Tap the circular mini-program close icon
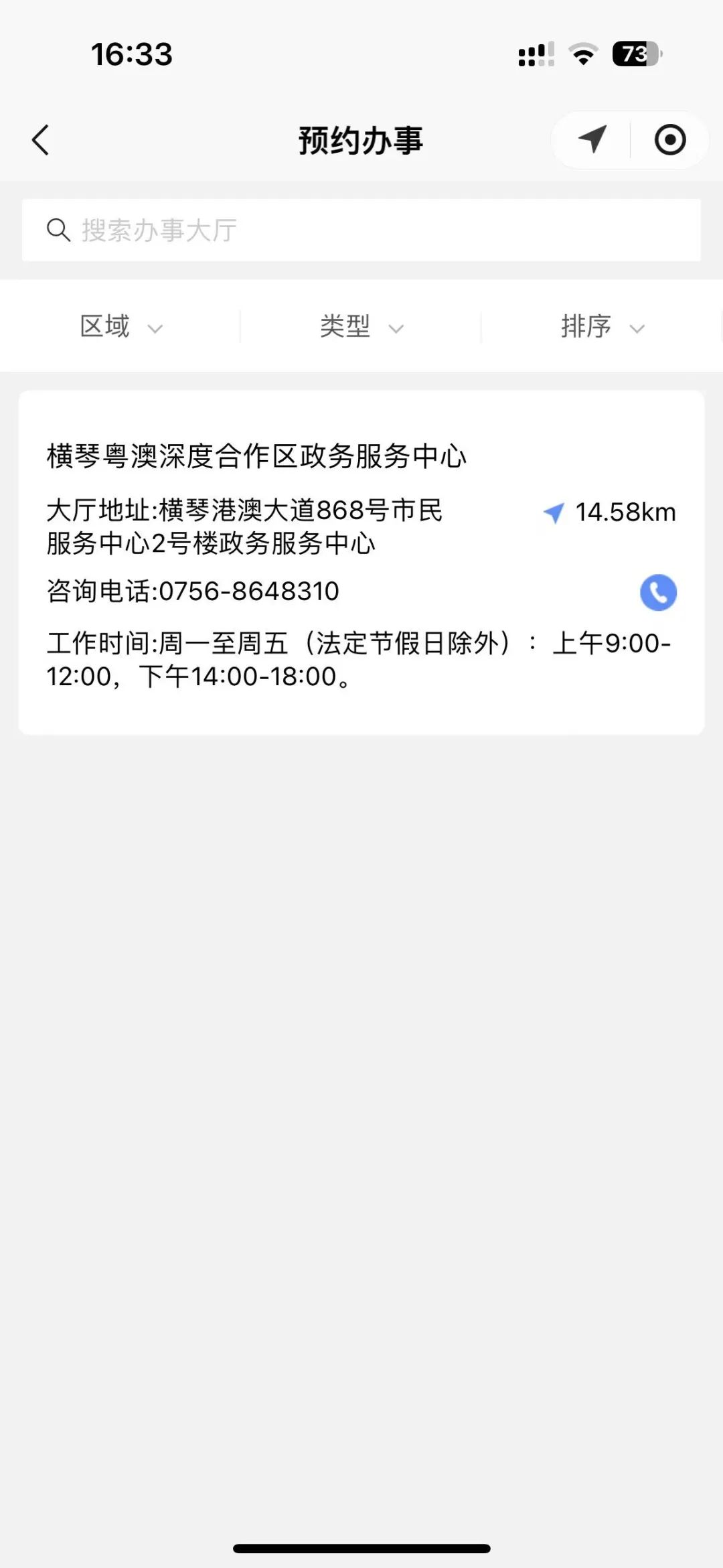Image resolution: width=723 pixels, height=1568 pixels. [x=670, y=140]
